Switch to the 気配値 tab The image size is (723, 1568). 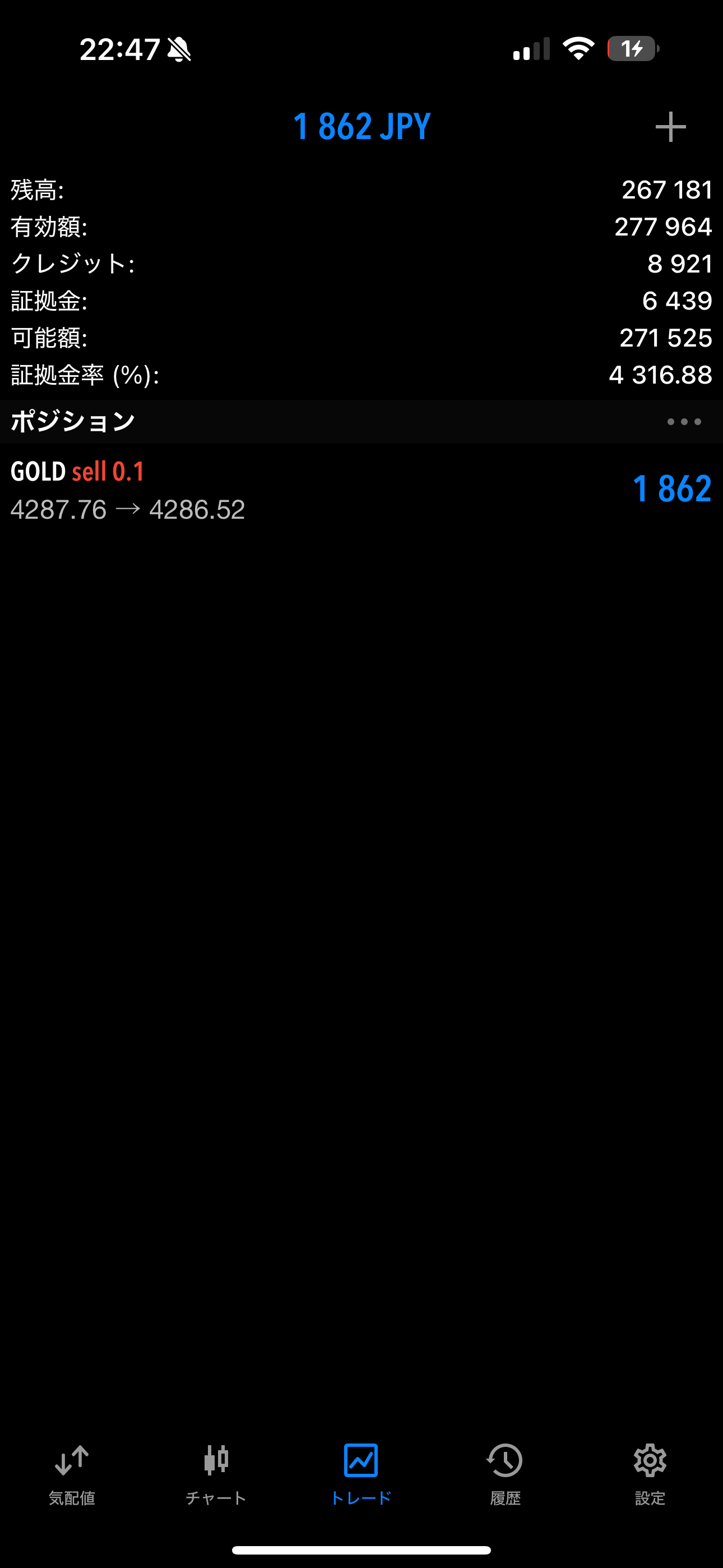[x=72, y=1474]
